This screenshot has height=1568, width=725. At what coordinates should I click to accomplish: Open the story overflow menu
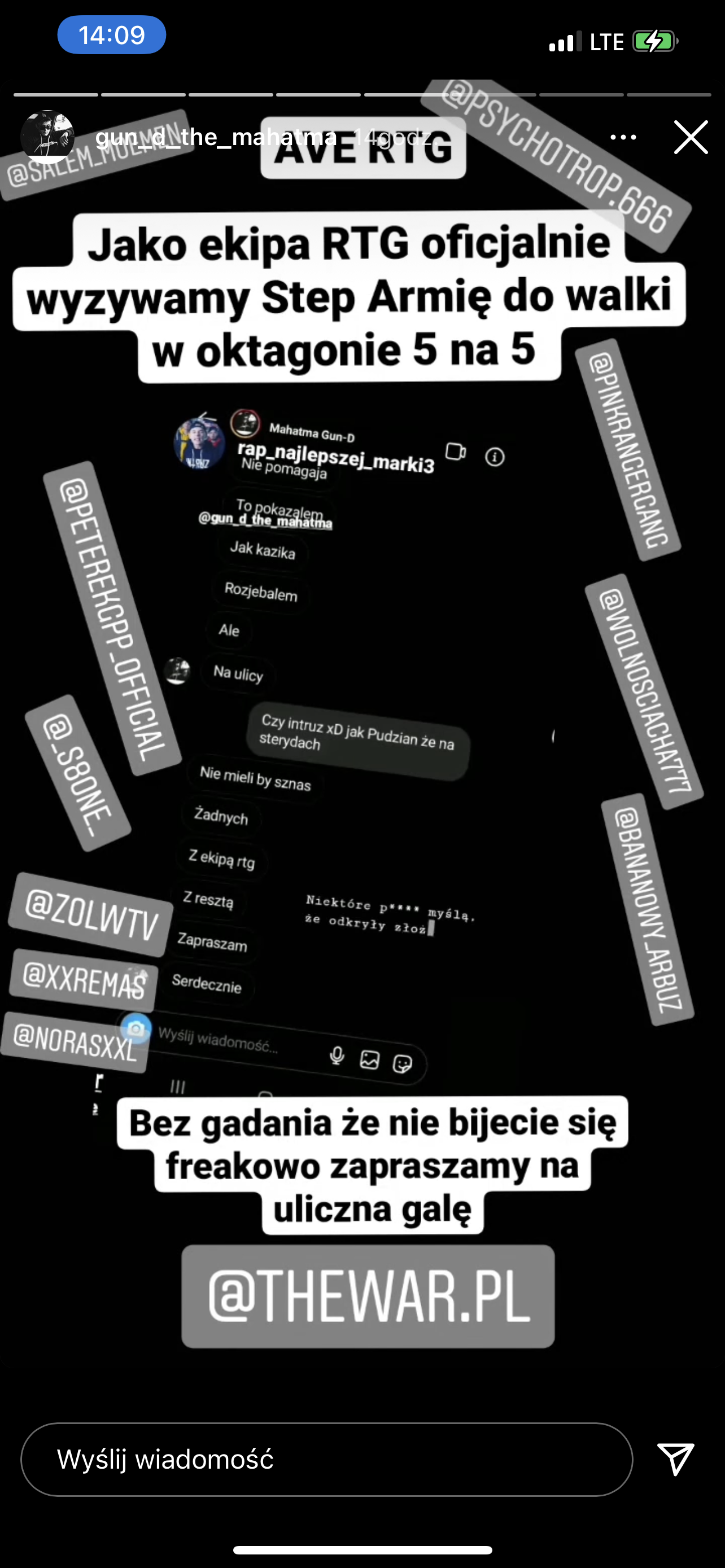point(623,138)
